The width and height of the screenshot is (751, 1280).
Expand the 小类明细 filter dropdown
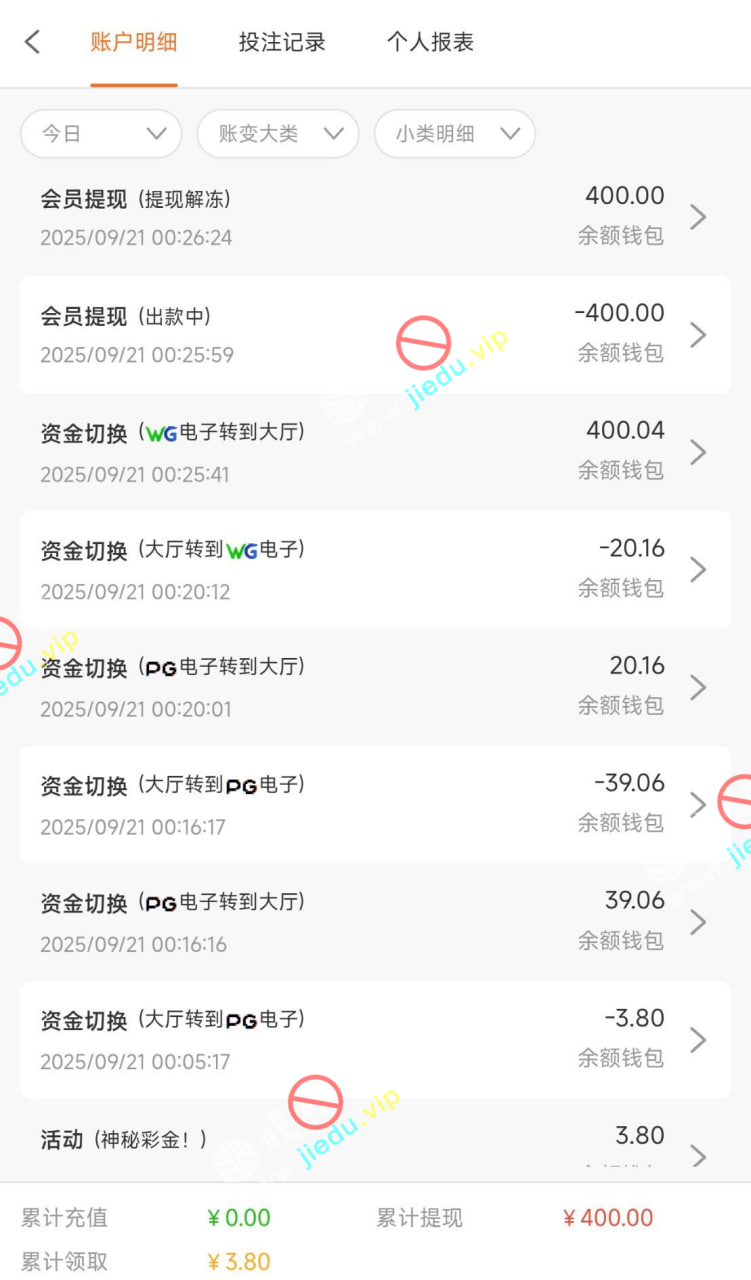pyautogui.click(x=455, y=134)
